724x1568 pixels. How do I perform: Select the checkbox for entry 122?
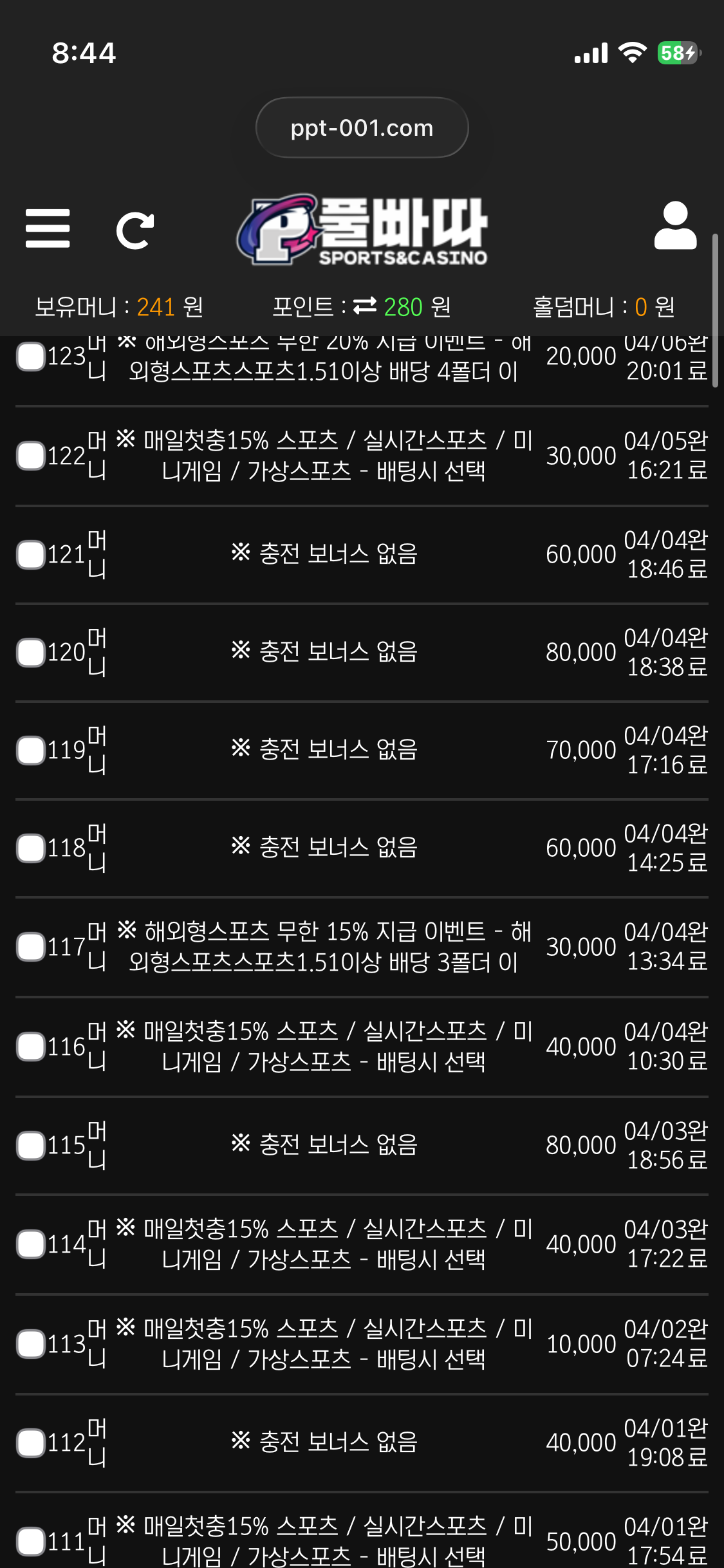coord(30,456)
